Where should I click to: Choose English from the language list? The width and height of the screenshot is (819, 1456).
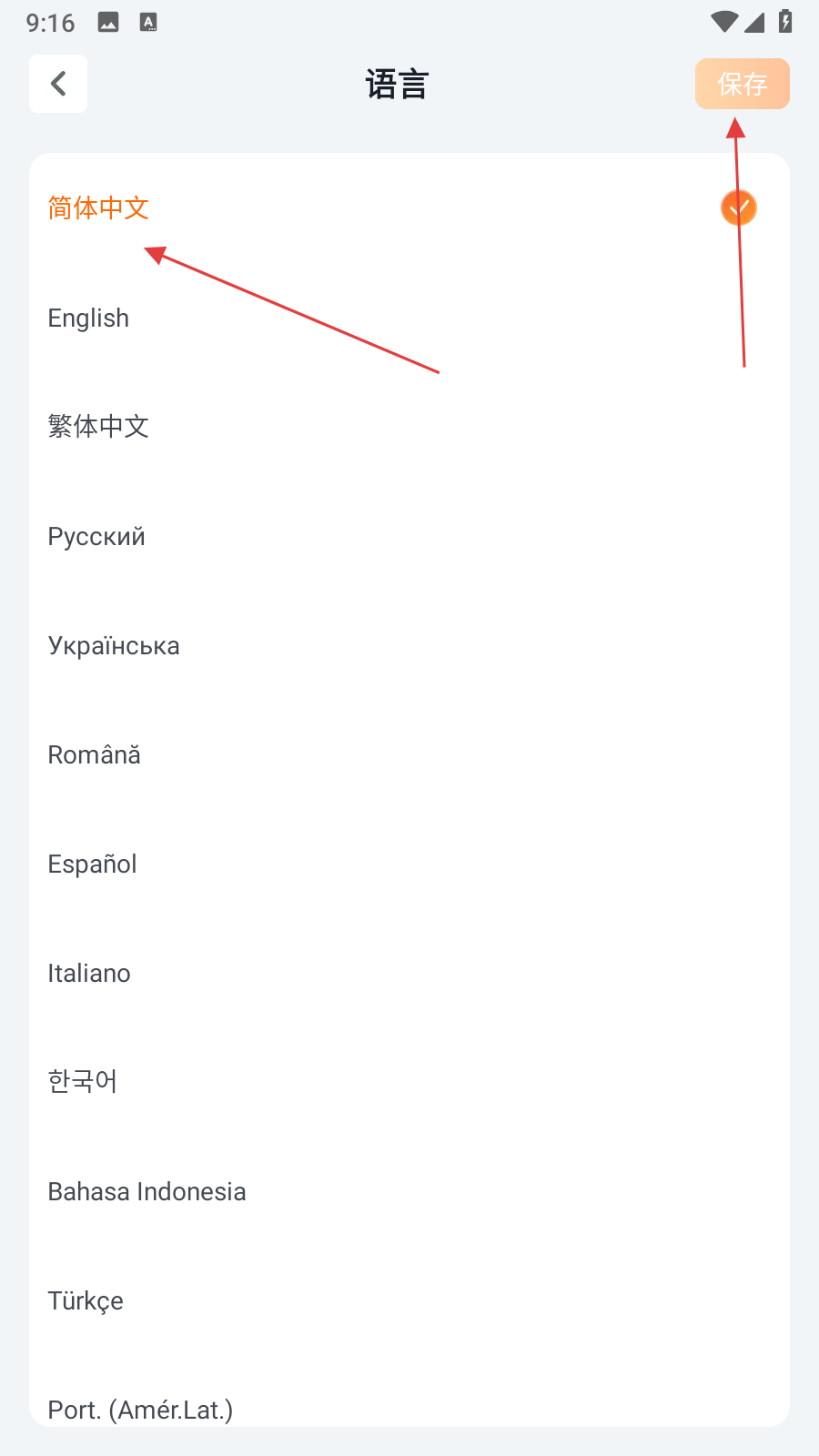tap(89, 318)
